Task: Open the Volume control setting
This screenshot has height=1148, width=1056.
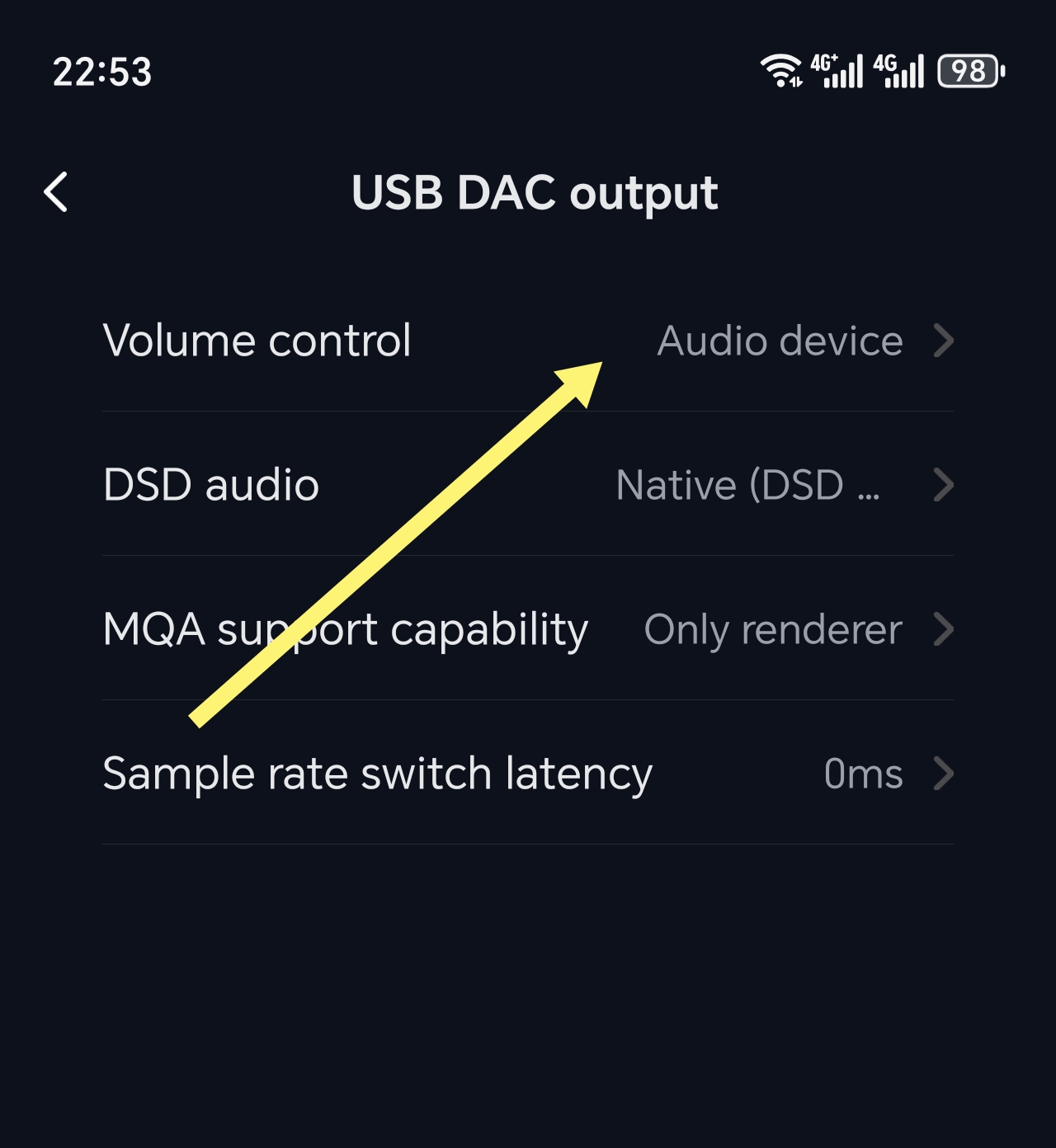Action: pyautogui.click(x=528, y=341)
